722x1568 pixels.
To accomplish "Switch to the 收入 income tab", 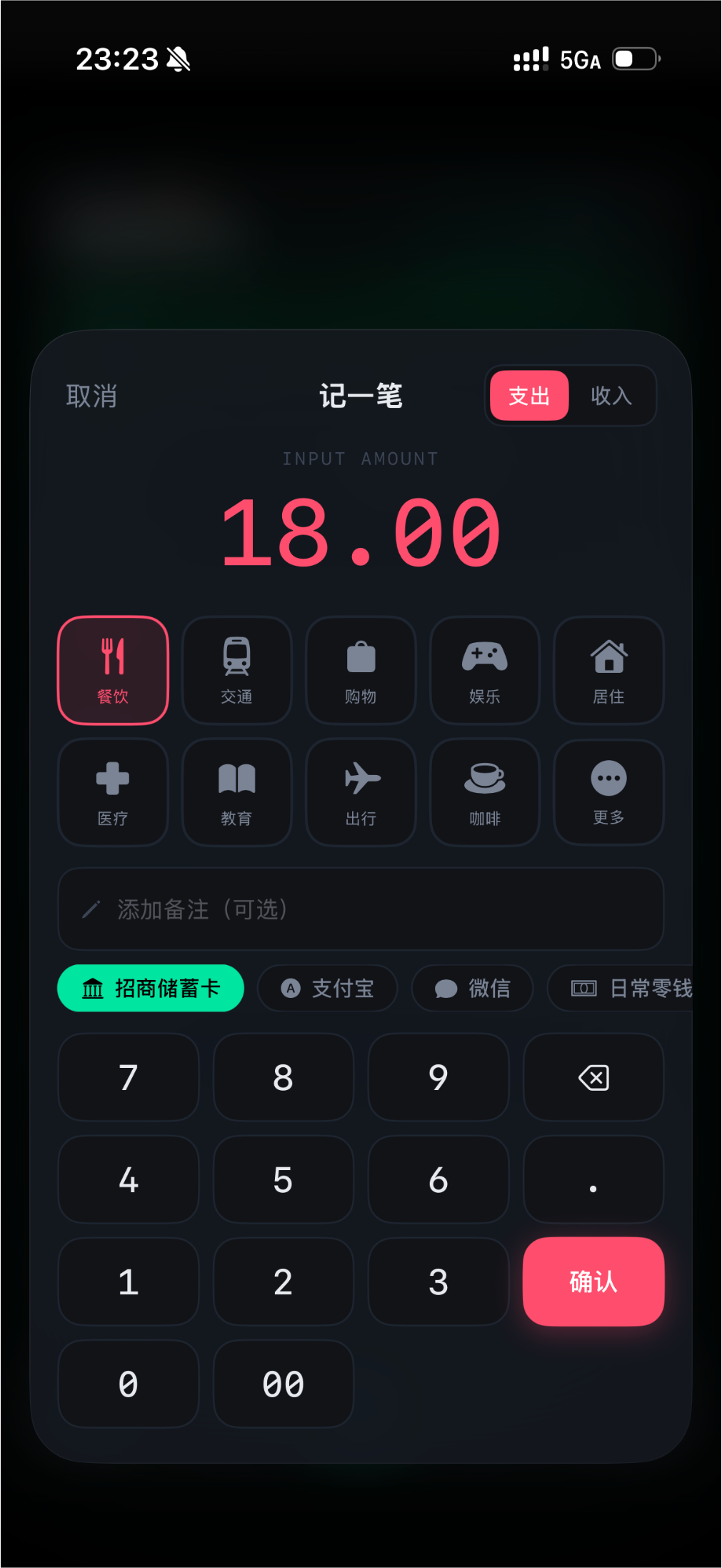I will coord(611,396).
